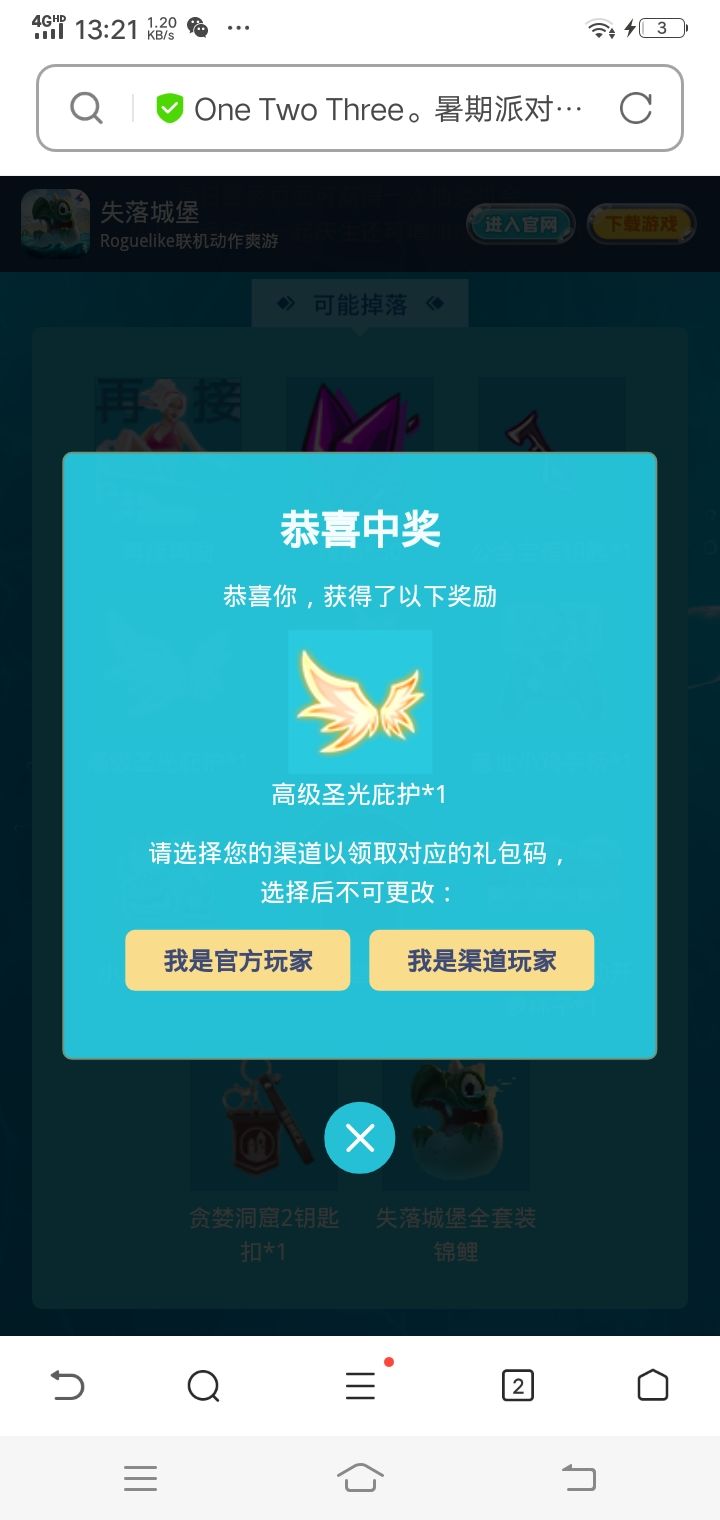This screenshot has height=1520, width=720.
Task: Open the tab switcher showing 2 tabs
Action: 517,1386
